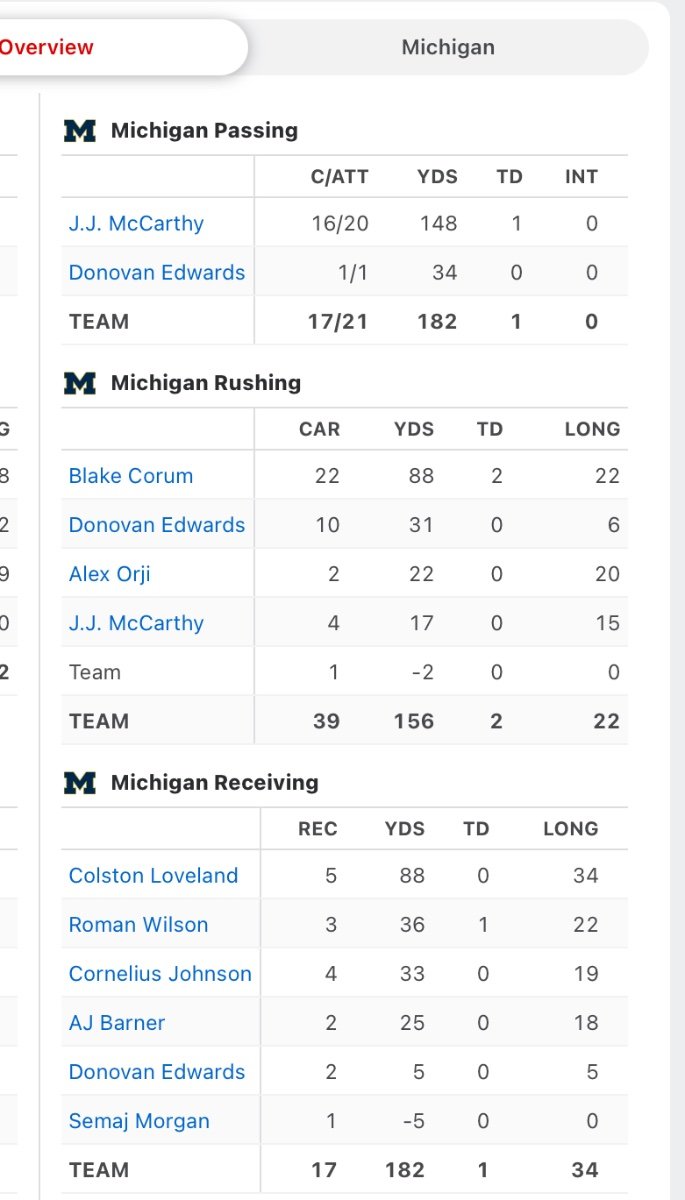View Blake Corum's player page
Screen dimensions: 685x1200
pyautogui.click(x=131, y=476)
